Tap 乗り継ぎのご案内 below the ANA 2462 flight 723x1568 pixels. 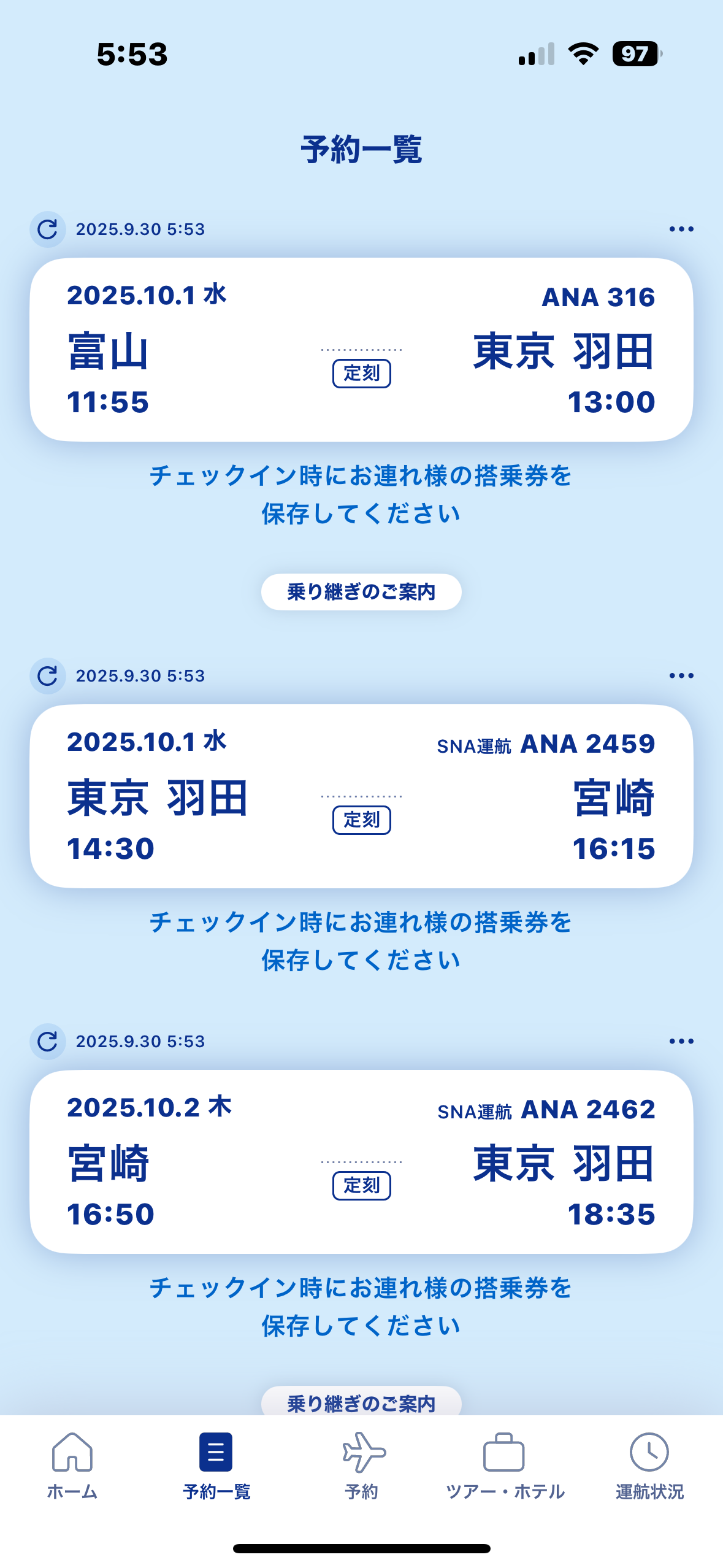click(361, 1402)
